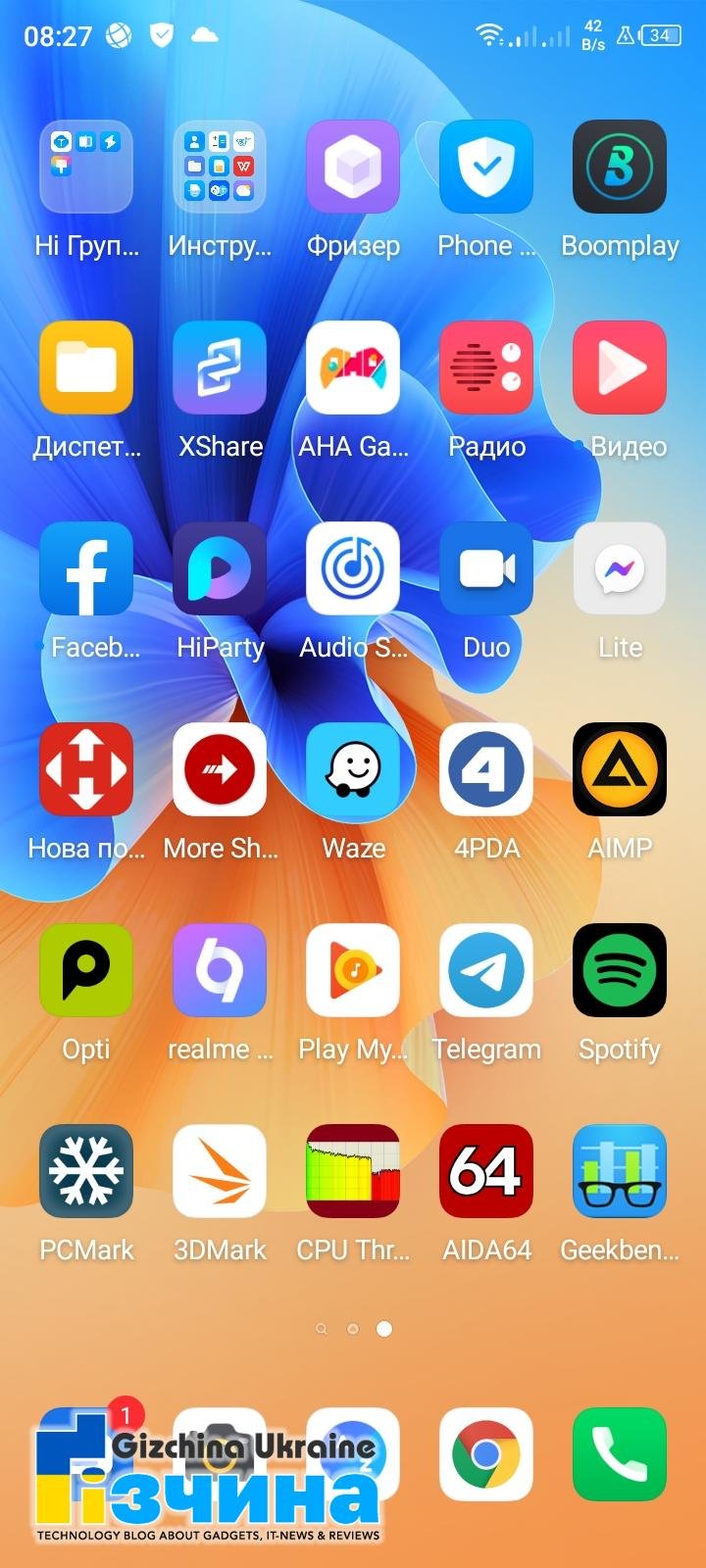Open the Phone dialer in the dock
The height and width of the screenshot is (1568, 706).
click(x=620, y=1454)
